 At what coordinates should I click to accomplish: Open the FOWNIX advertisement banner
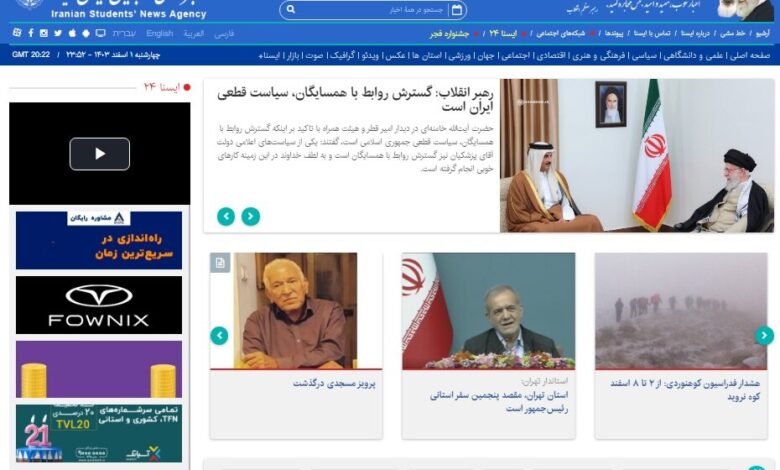point(99,305)
